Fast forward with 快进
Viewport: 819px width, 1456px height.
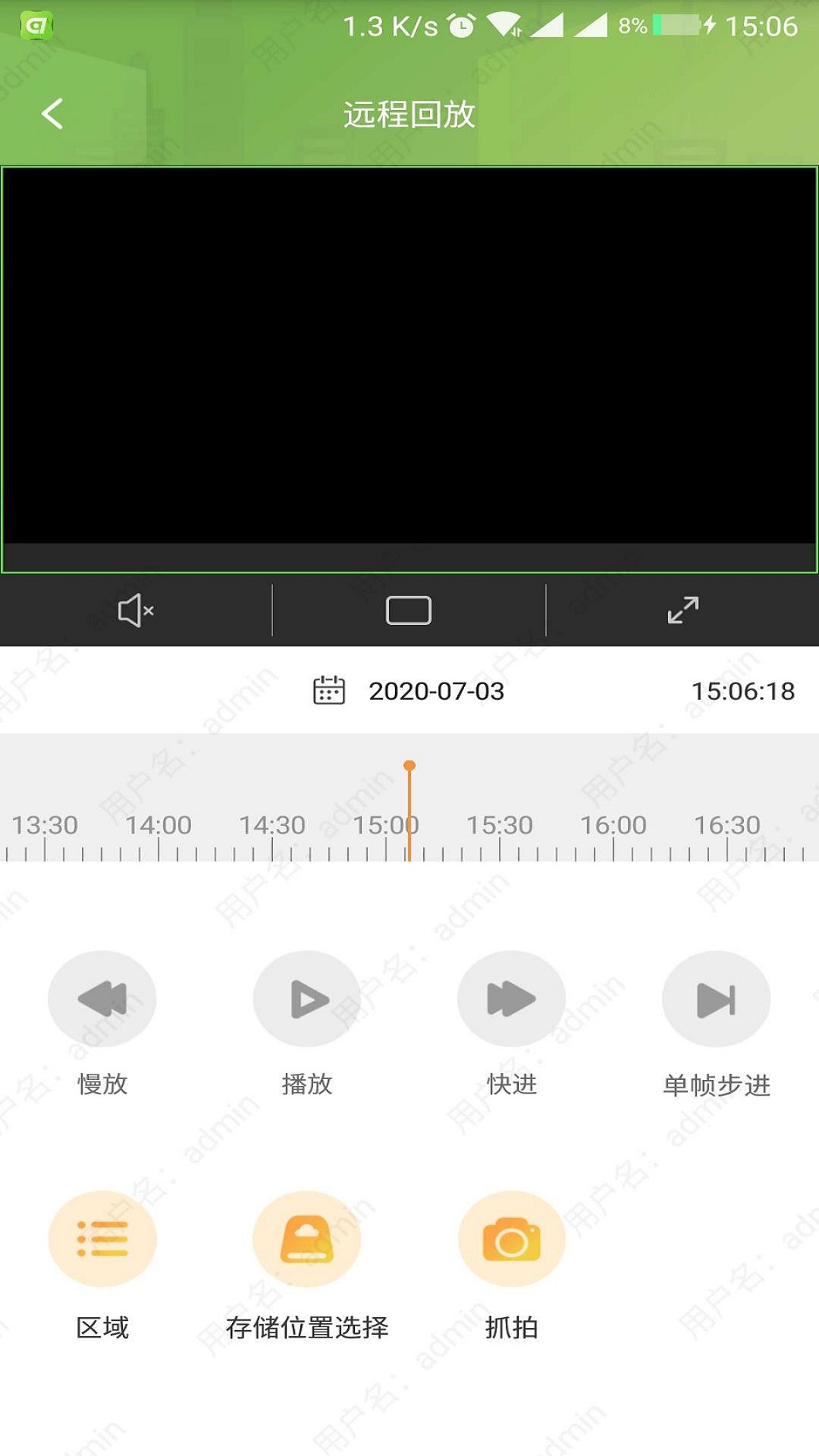tap(512, 999)
